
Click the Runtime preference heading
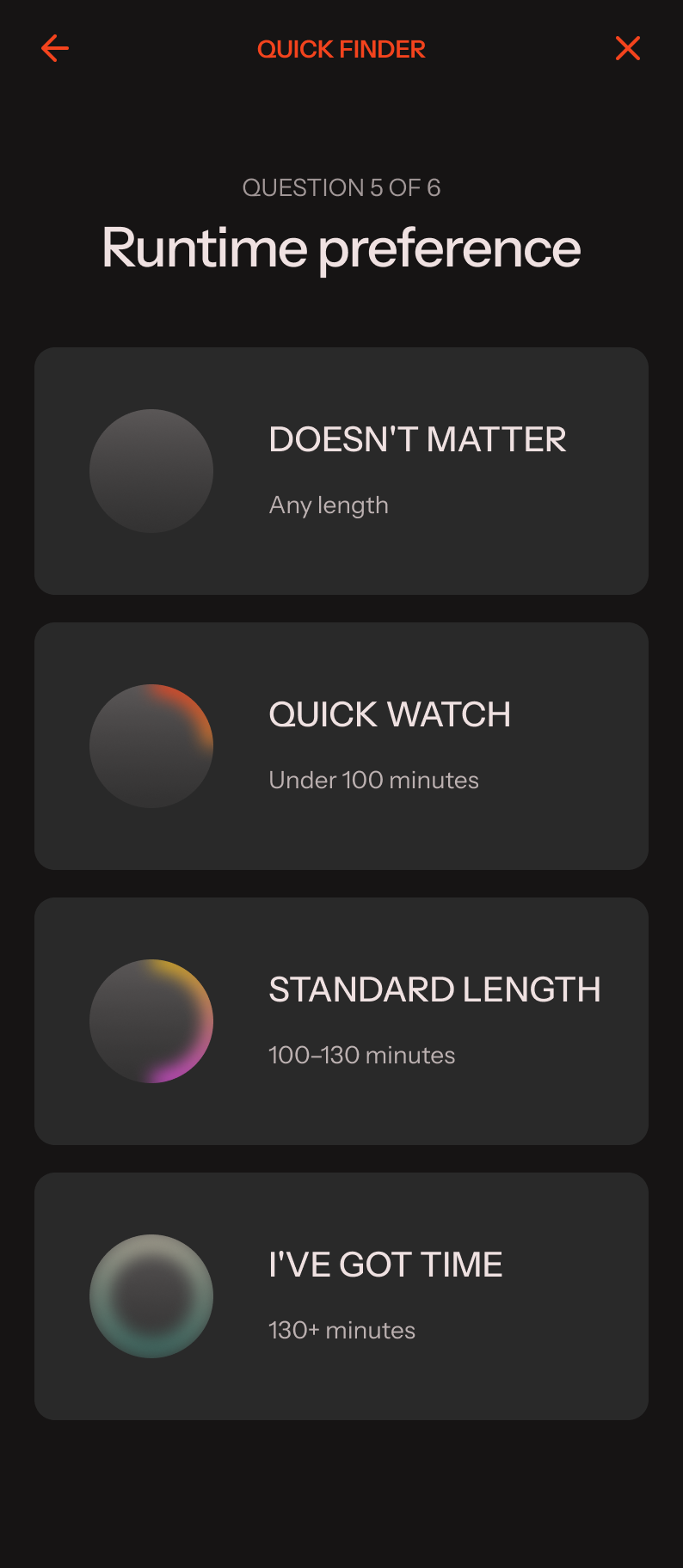pos(341,248)
